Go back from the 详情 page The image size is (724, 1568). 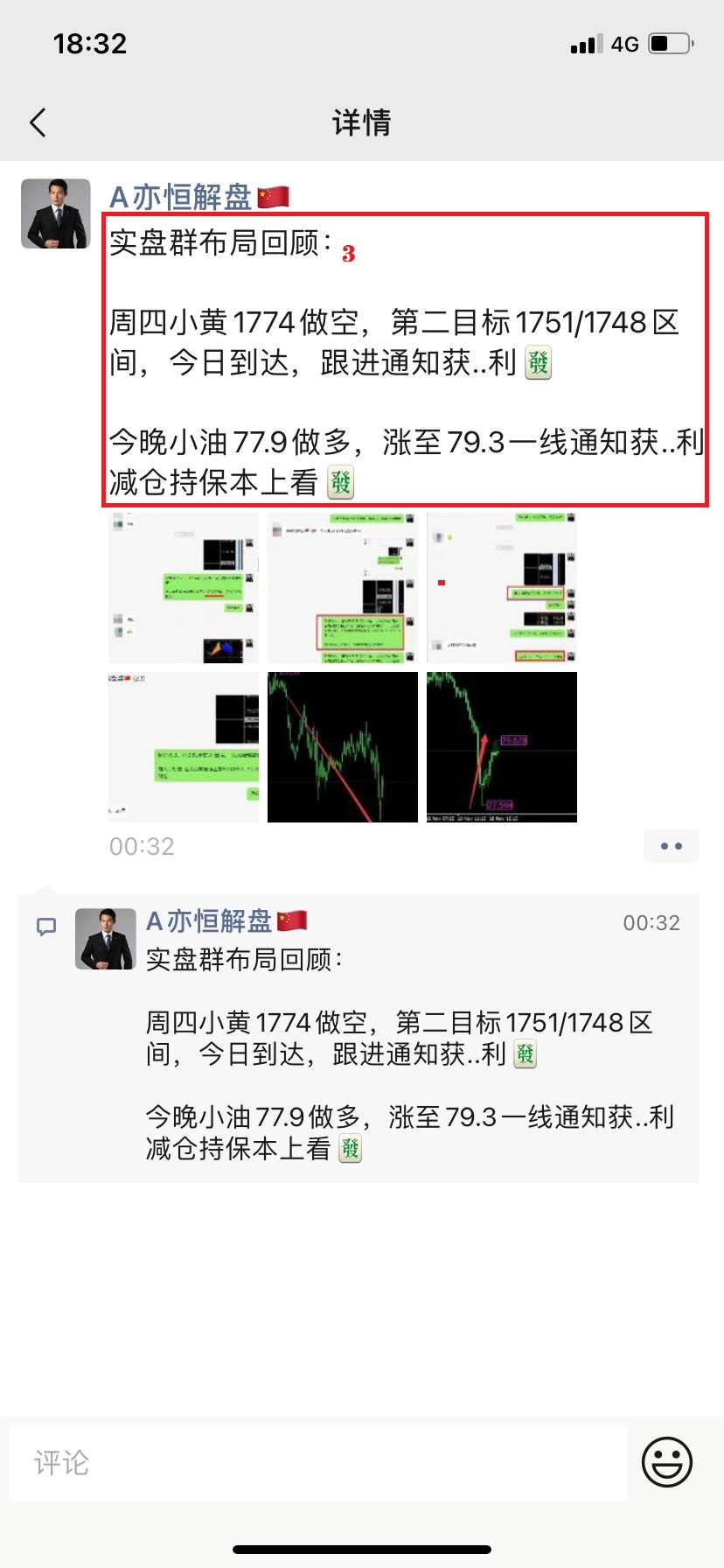[x=38, y=122]
